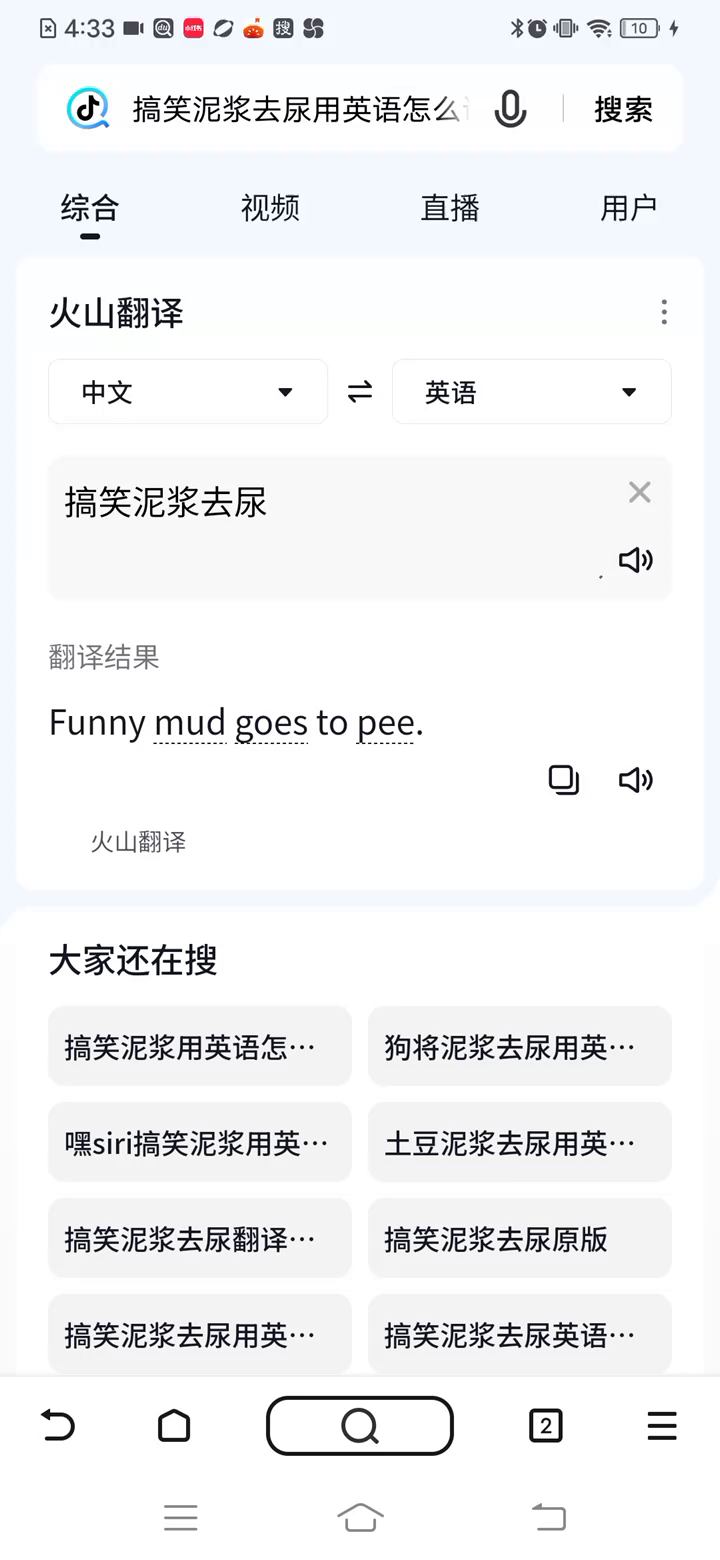
Task: Clear the 搞笑泥浆去尿 source text
Action: (x=639, y=492)
